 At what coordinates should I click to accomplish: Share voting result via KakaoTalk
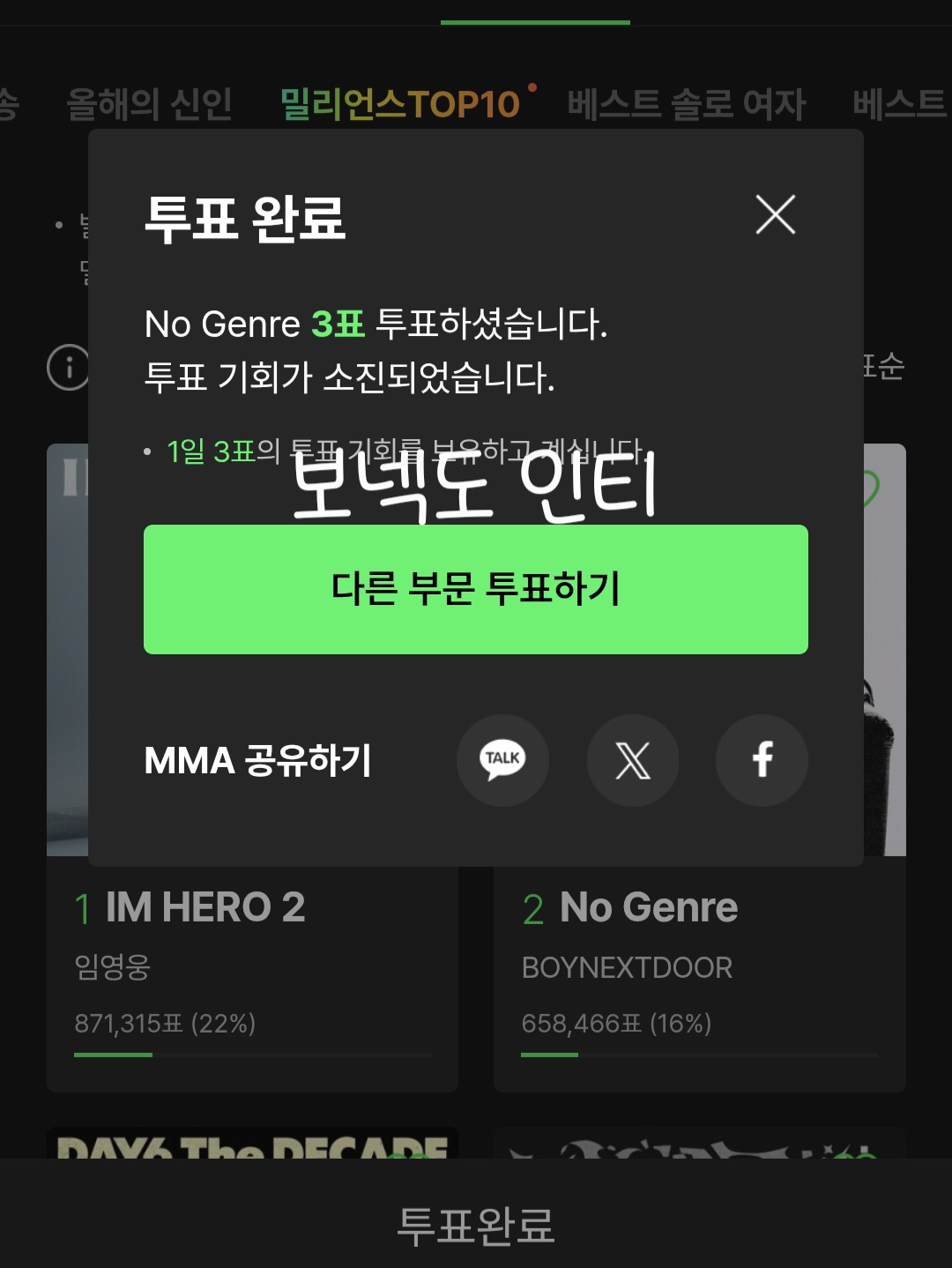click(502, 760)
